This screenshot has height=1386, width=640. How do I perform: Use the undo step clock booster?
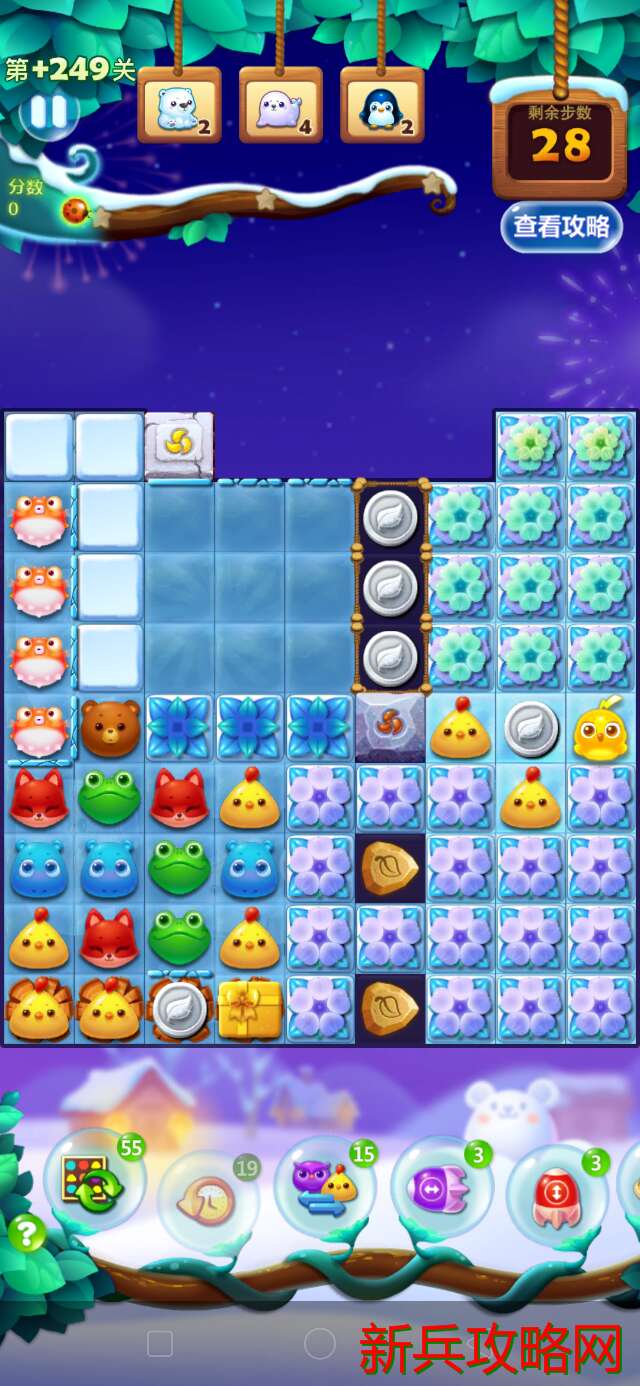click(x=208, y=1196)
